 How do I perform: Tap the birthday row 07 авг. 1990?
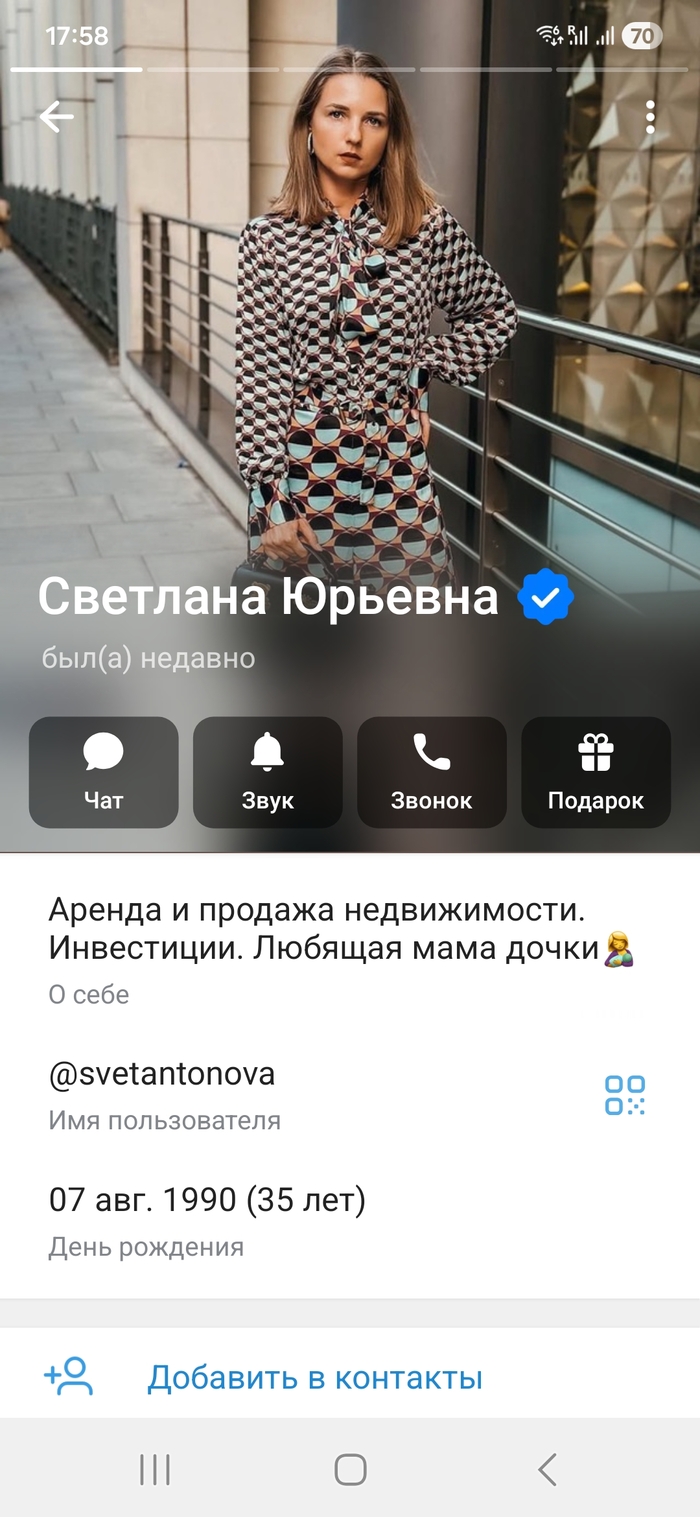(207, 1199)
